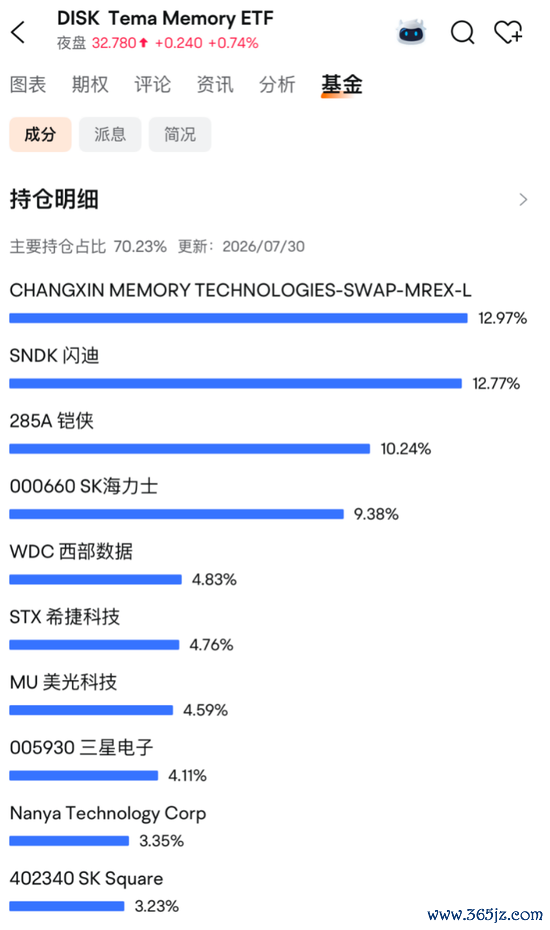The image size is (550, 930).
Task: Open the 005930 三星电子 holding
Action: tap(265, 760)
